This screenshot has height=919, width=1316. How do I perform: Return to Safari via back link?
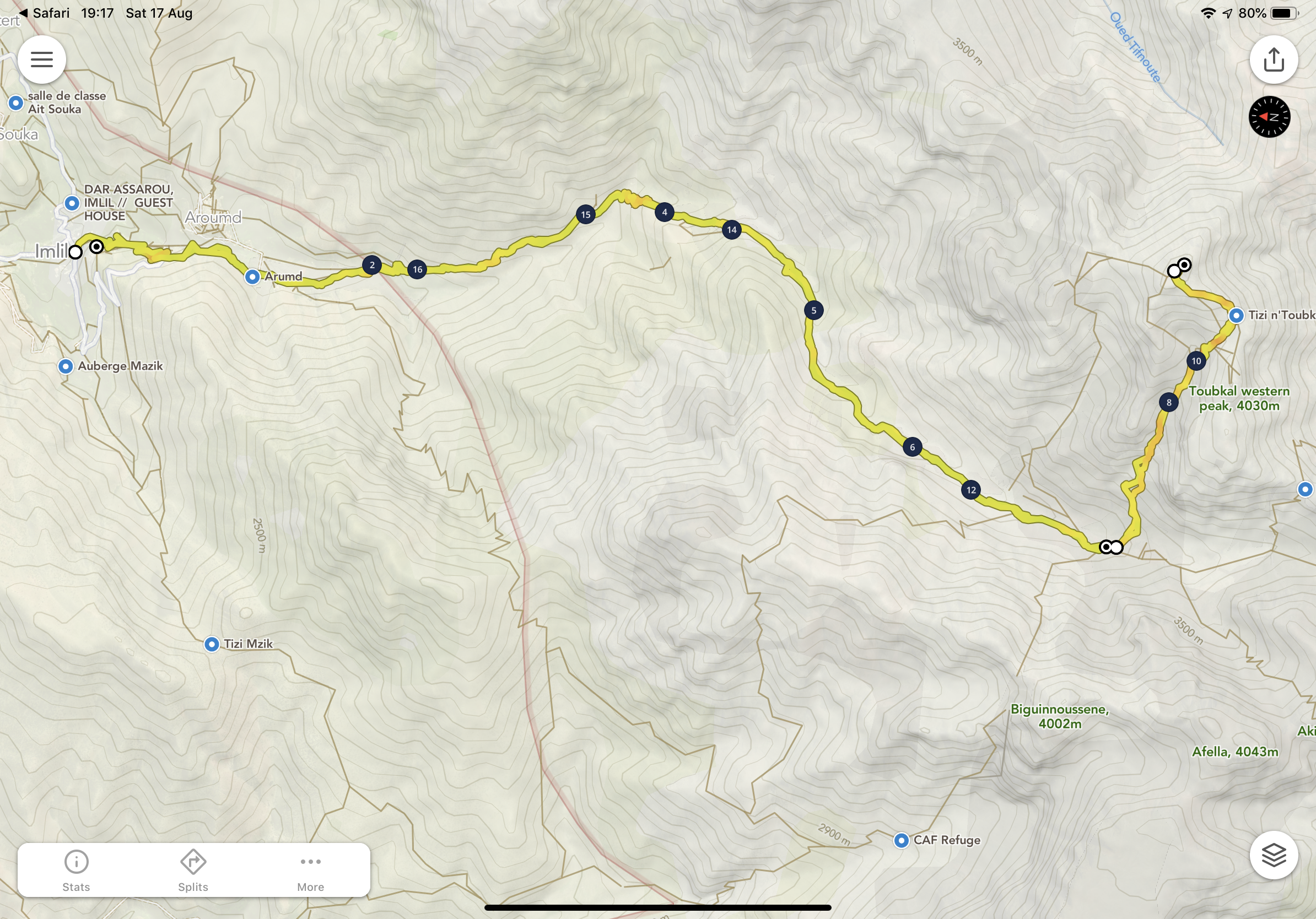click(45, 13)
